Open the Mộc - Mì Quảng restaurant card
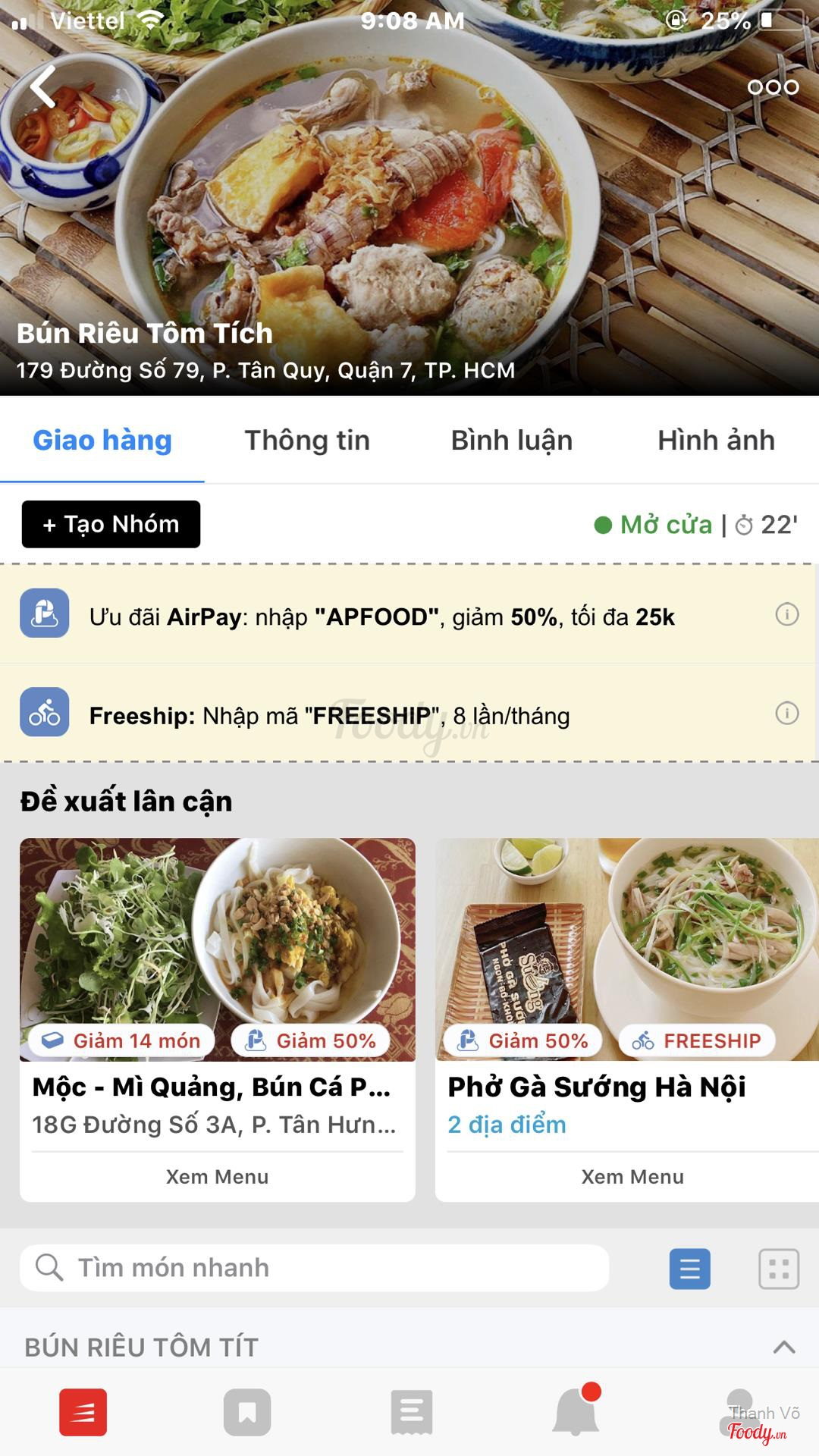Screen dimensions: 819x1456 tap(217, 986)
